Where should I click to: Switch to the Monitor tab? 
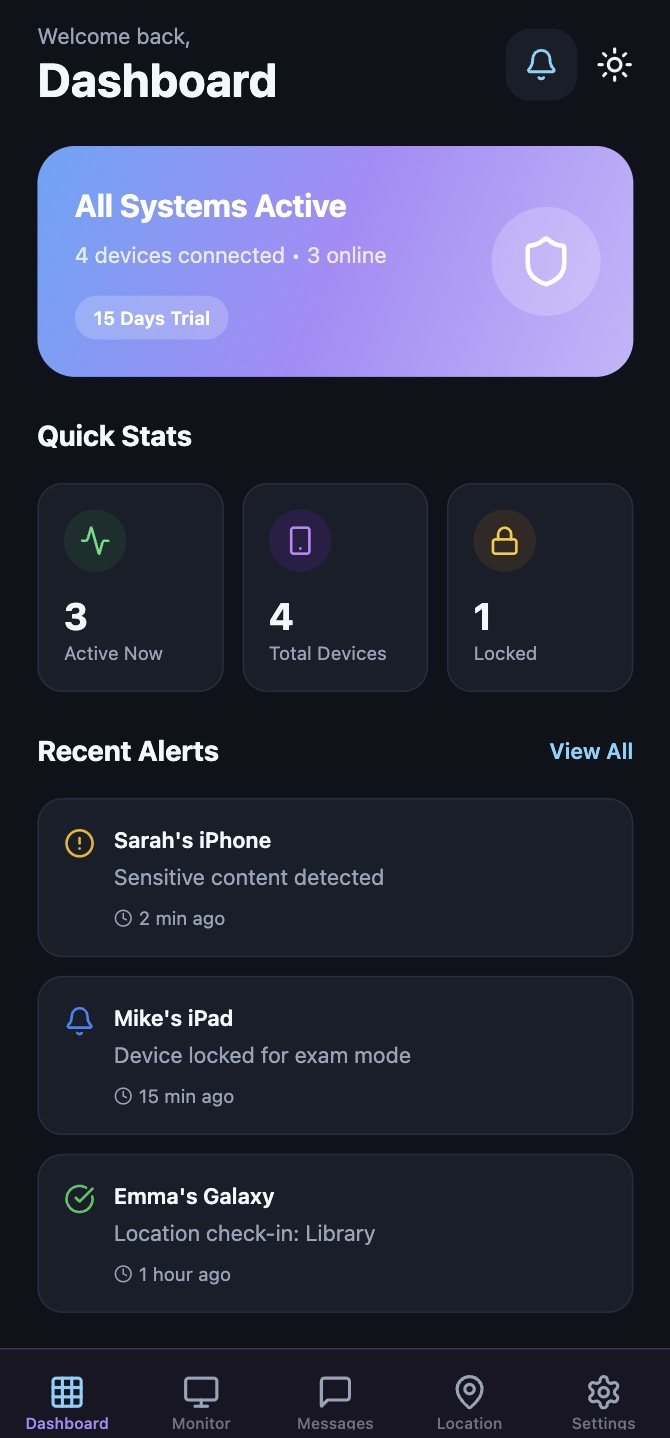pyautogui.click(x=201, y=1401)
